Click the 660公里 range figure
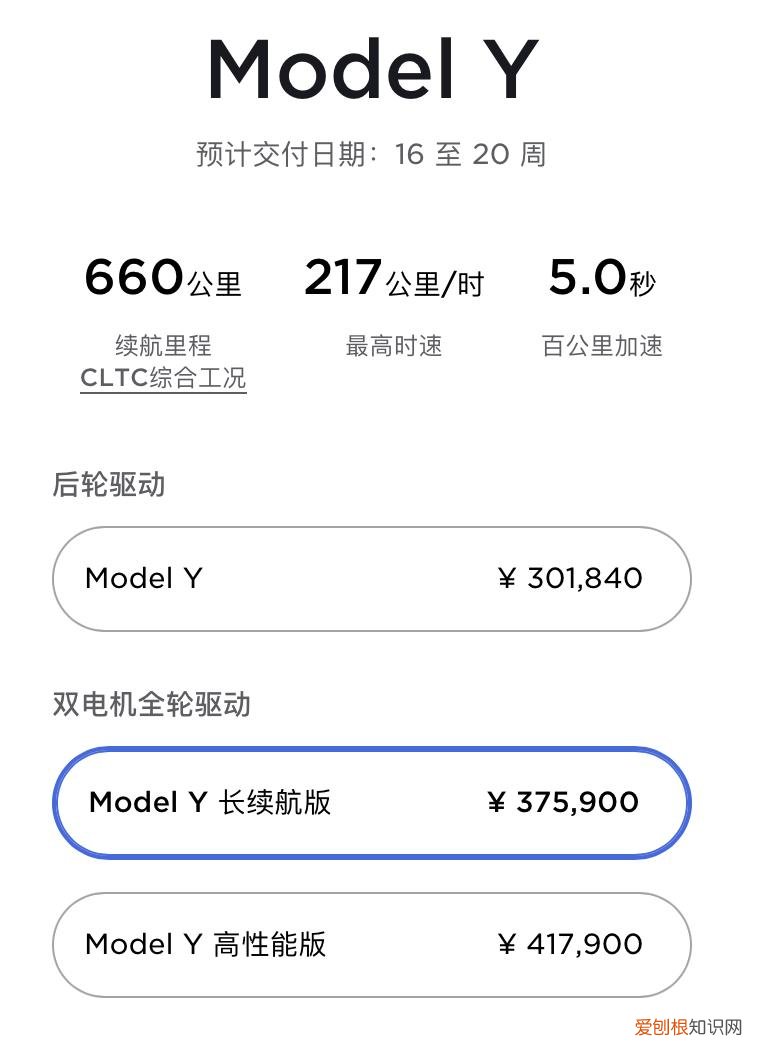The height and width of the screenshot is (1046, 768). [x=163, y=278]
